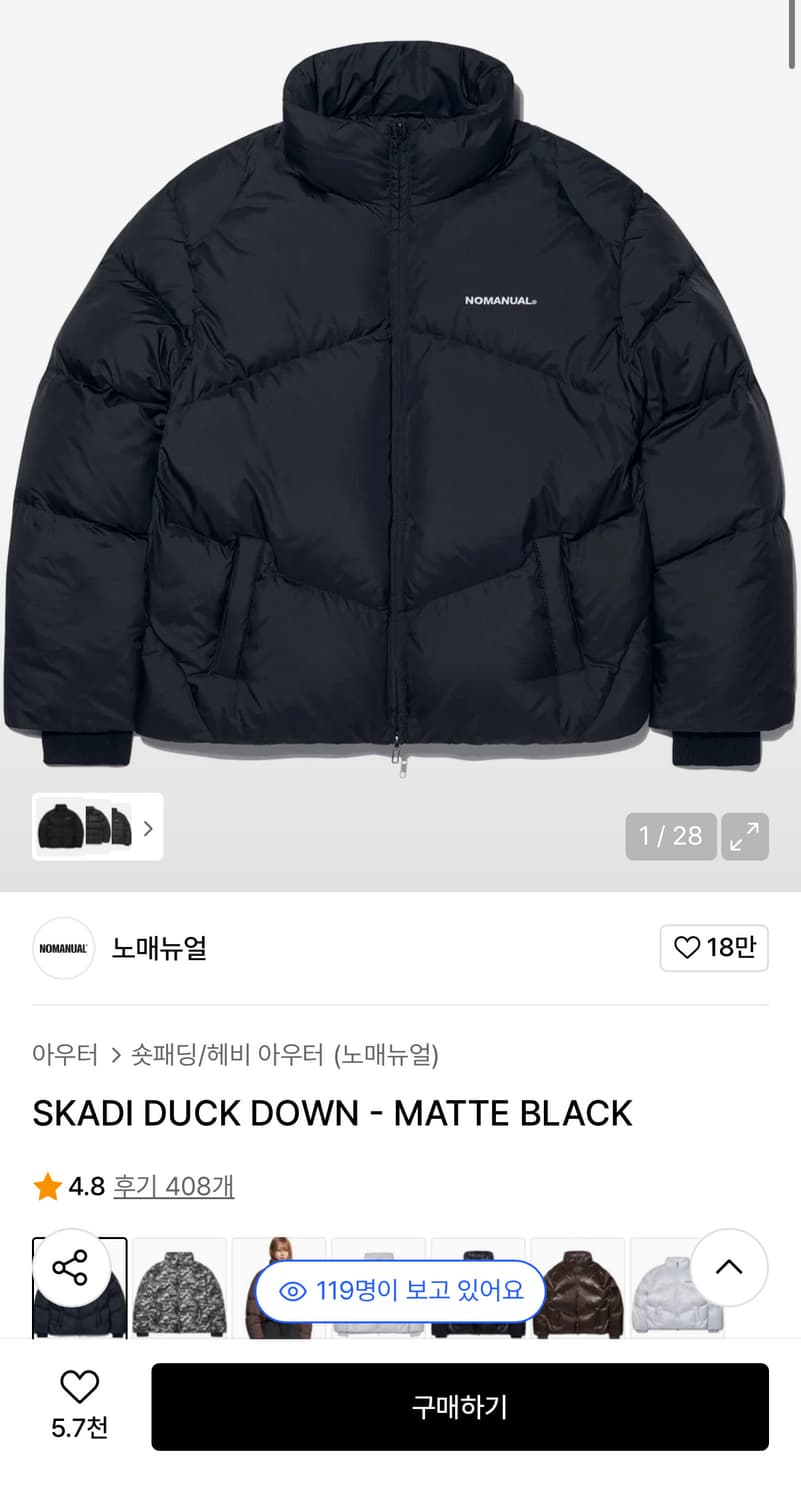The width and height of the screenshot is (801, 1500).
Task: Toggle the product favorite heart at bottom left
Action: pyautogui.click(x=79, y=1388)
